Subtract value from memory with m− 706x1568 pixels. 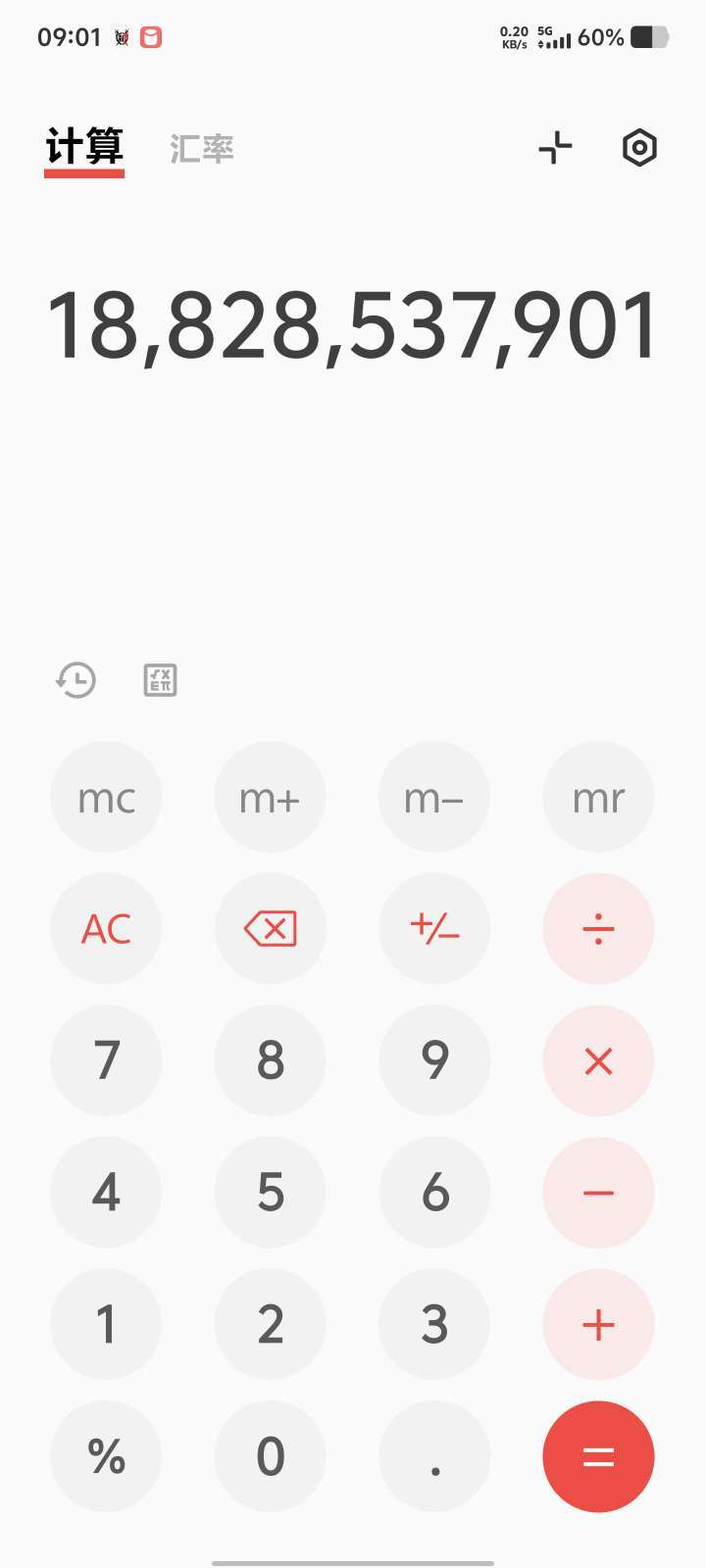[434, 798]
